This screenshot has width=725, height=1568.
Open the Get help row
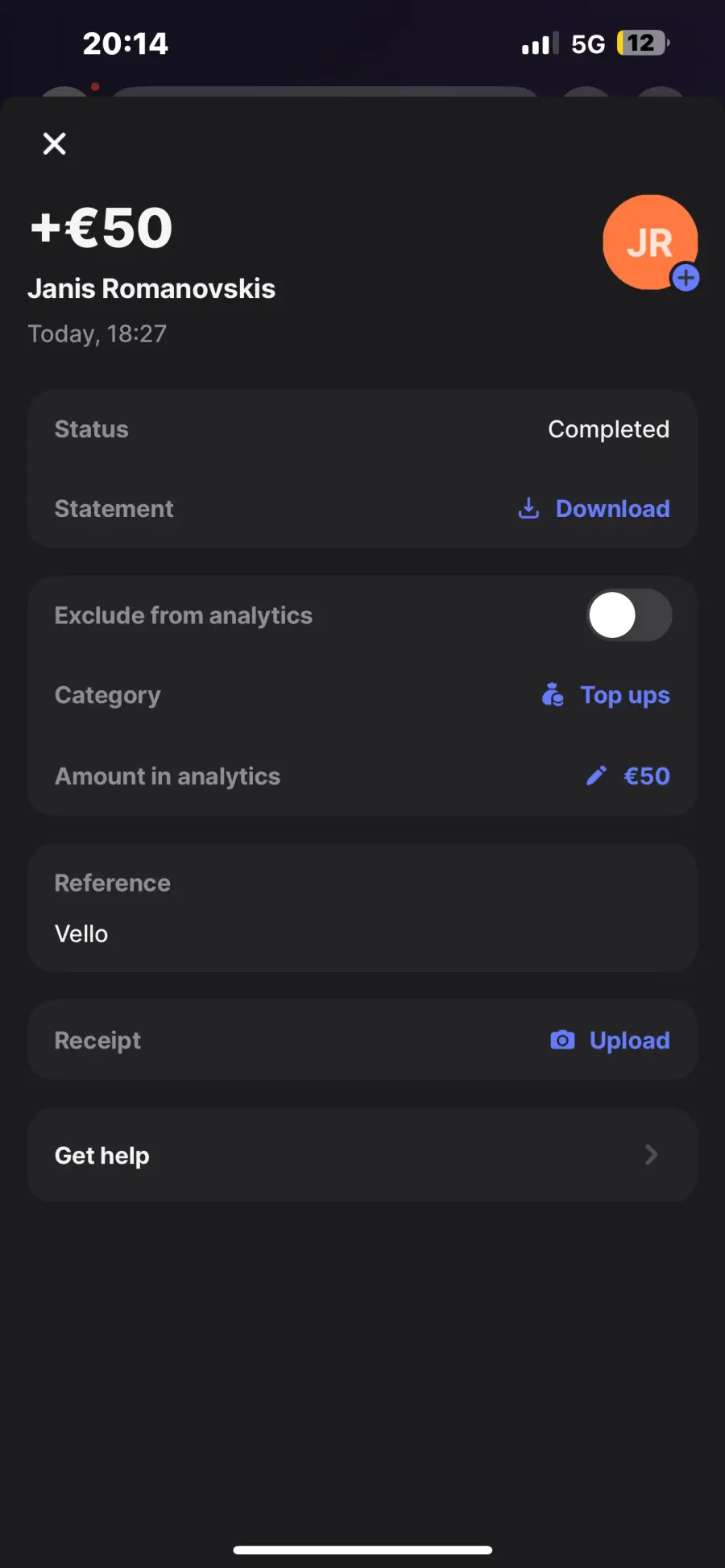point(362,1155)
